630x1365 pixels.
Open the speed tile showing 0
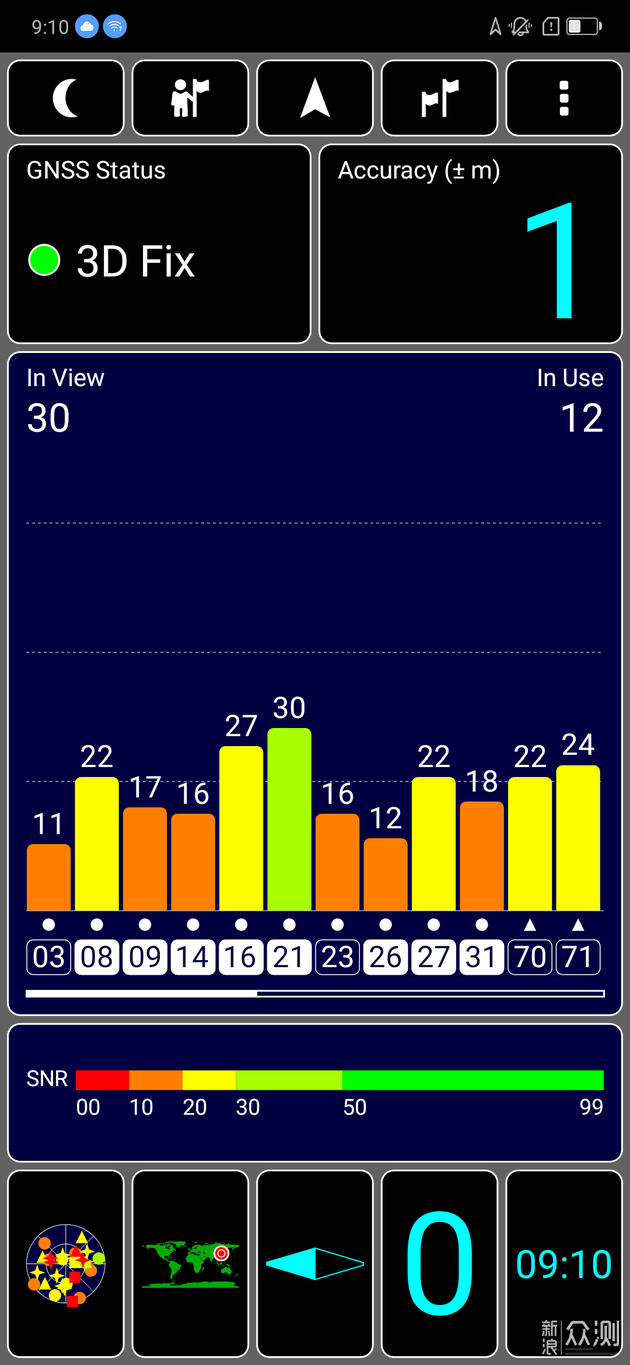click(439, 1264)
